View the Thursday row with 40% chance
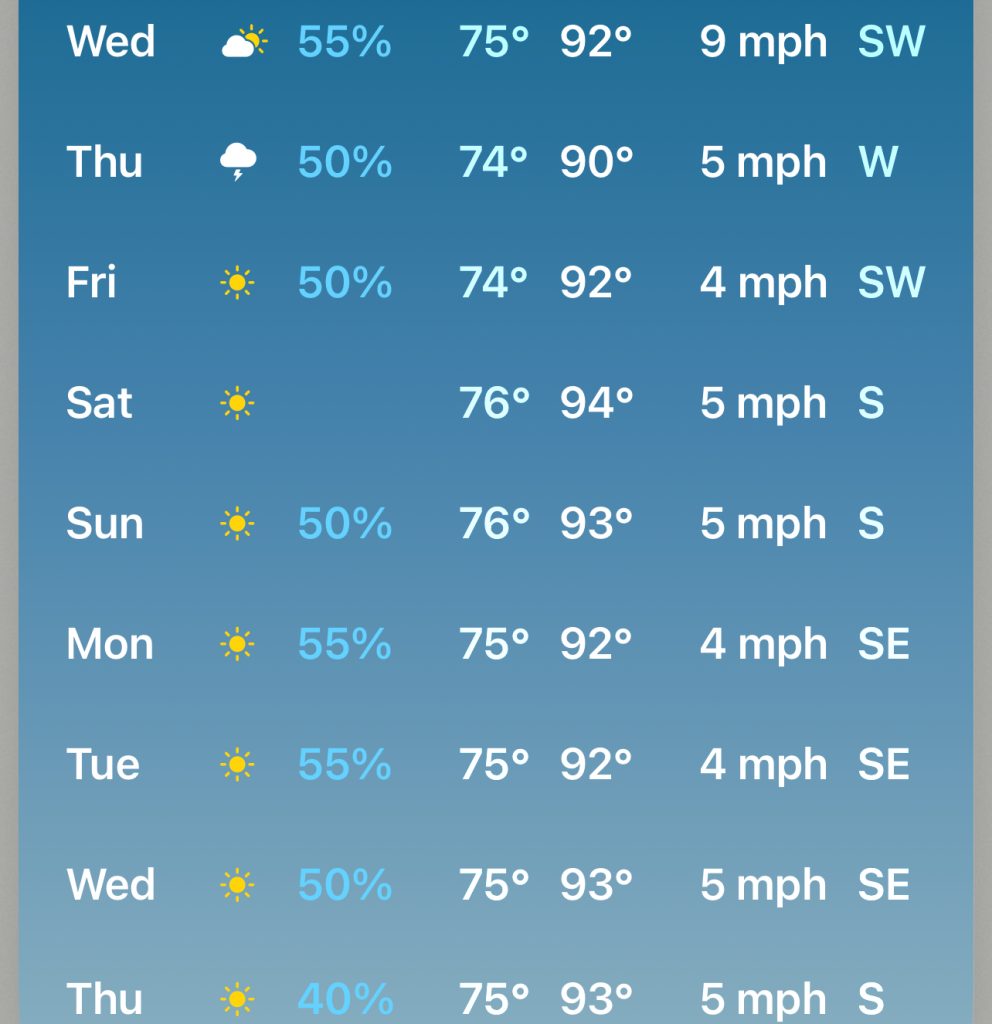 [x=495, y=998]
